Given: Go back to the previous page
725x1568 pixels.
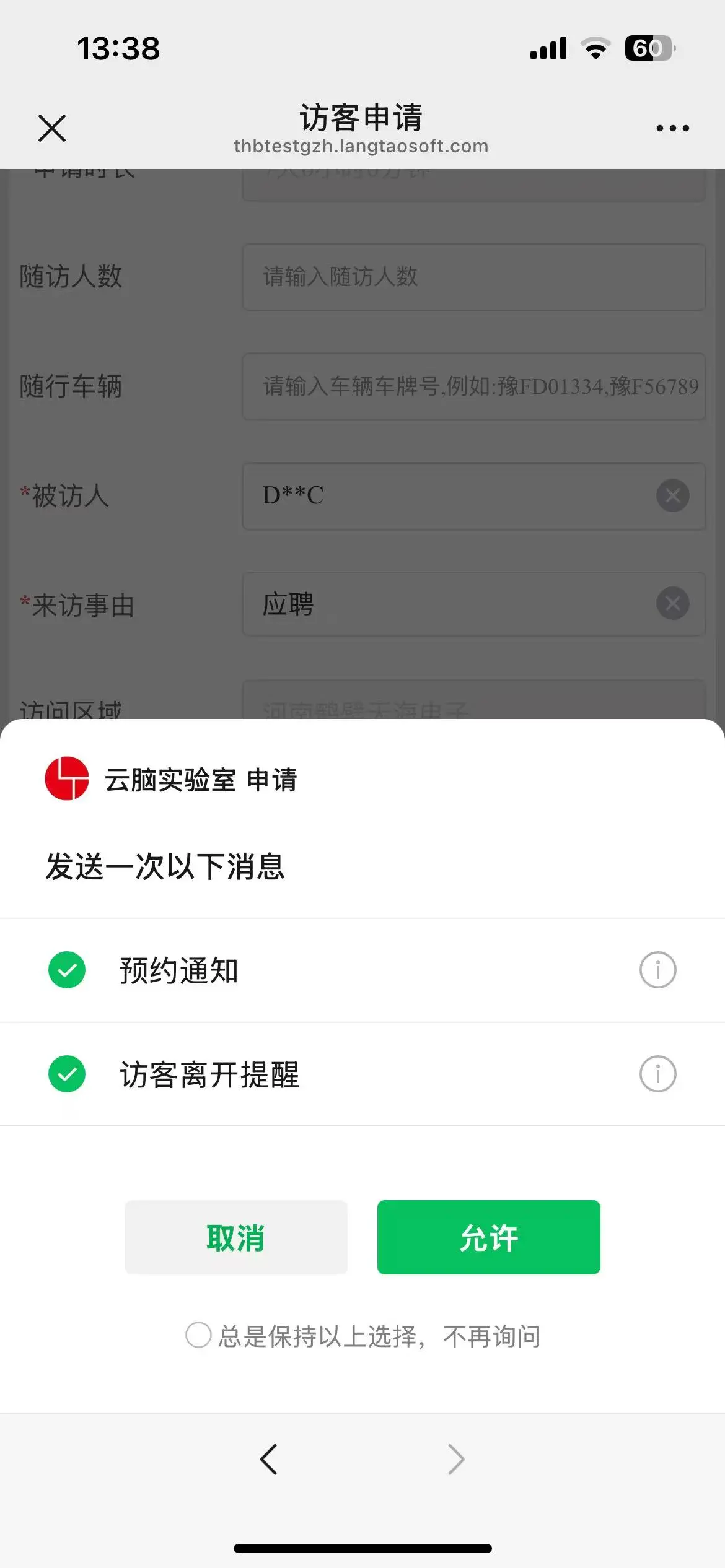Looking at the screenshot, I should pos(269,1460).
